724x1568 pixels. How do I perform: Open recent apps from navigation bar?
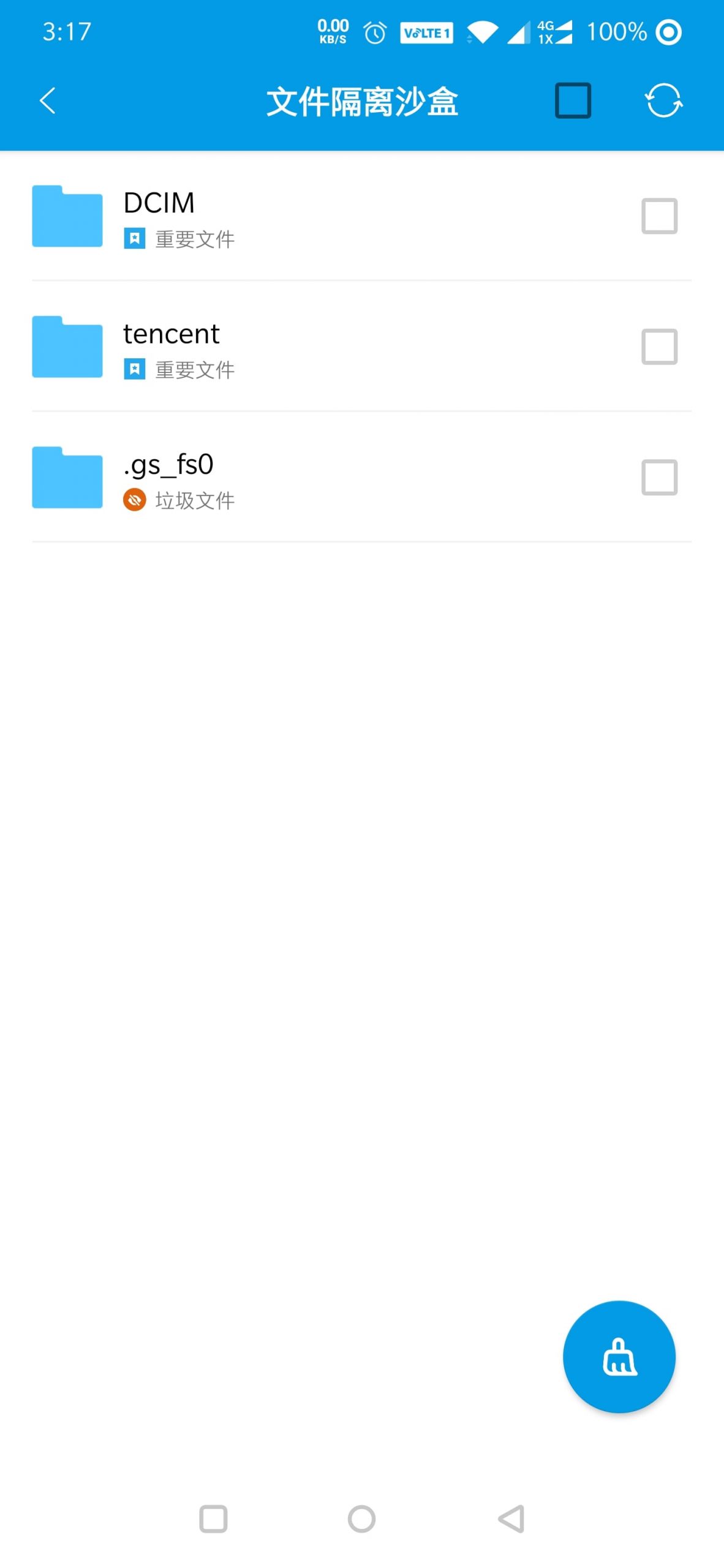(x=213, y=1518)
